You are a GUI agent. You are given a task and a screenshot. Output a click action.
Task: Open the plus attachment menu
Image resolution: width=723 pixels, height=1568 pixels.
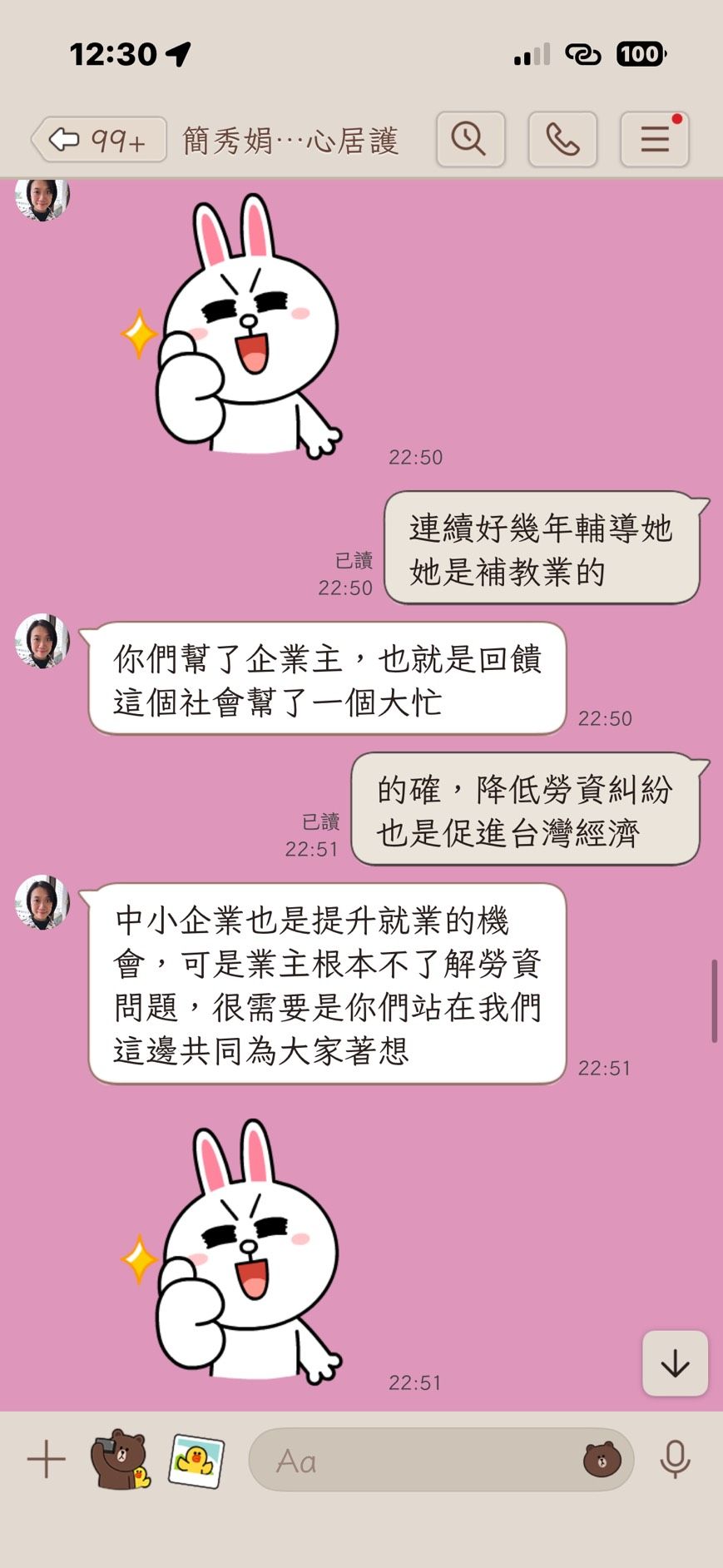click(x=46, y=1460)
